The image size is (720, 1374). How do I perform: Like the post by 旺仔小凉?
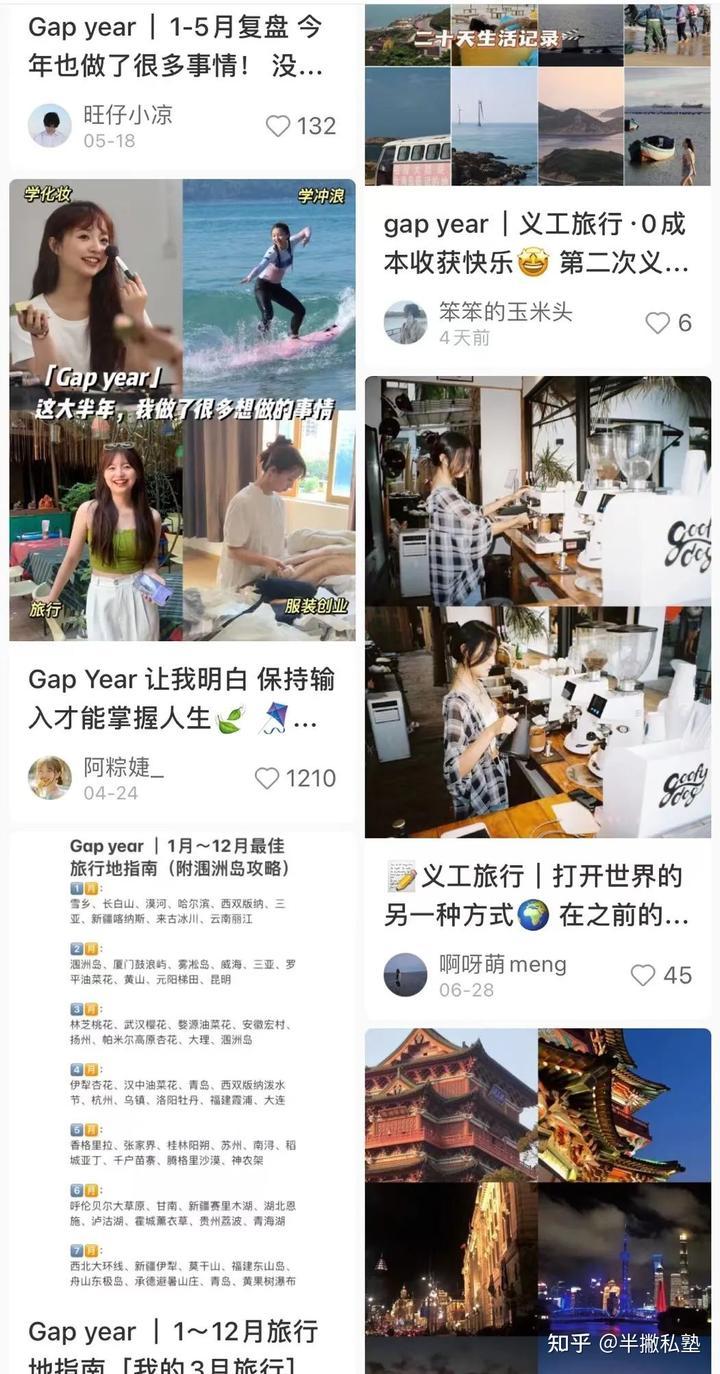(x=278, y=126)
